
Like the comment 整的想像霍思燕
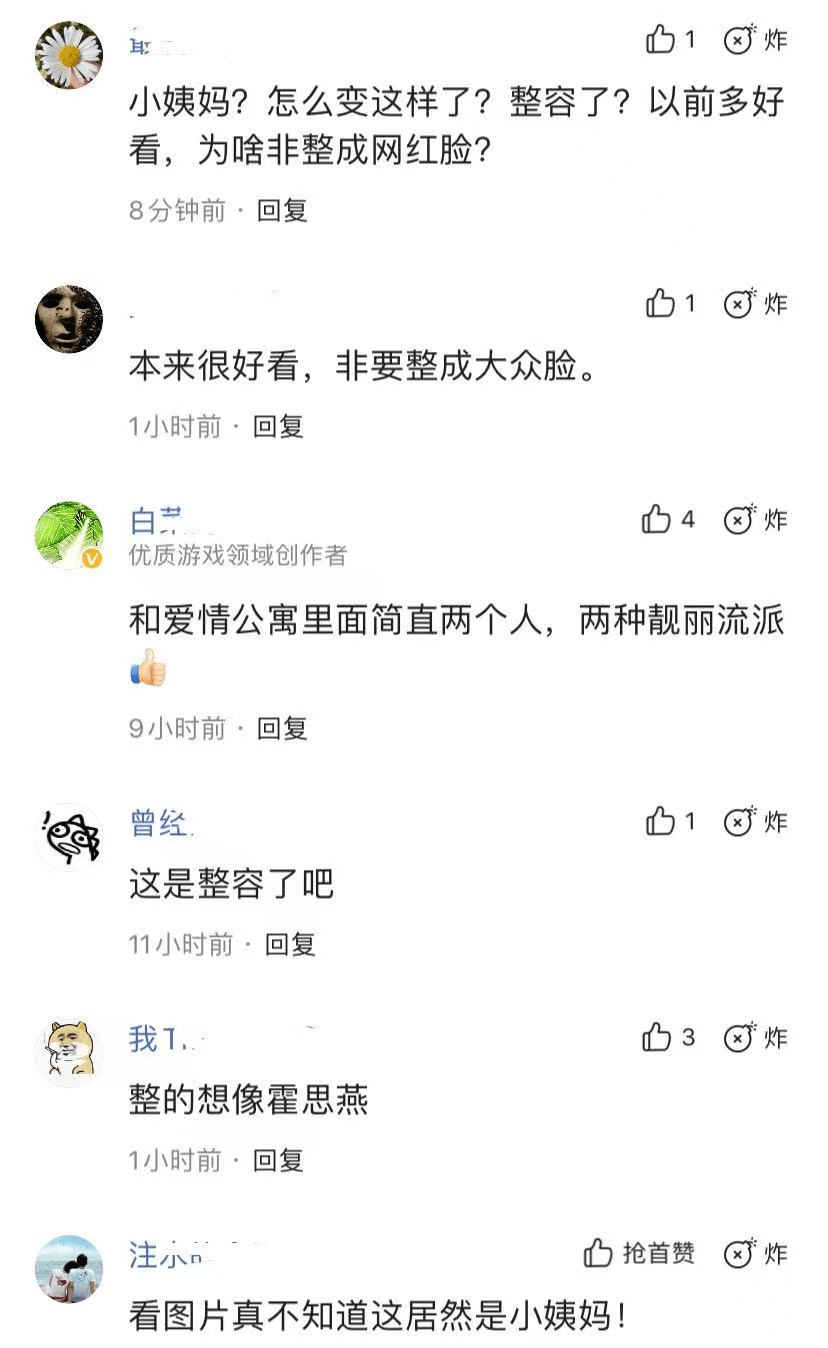point(657,1038)
